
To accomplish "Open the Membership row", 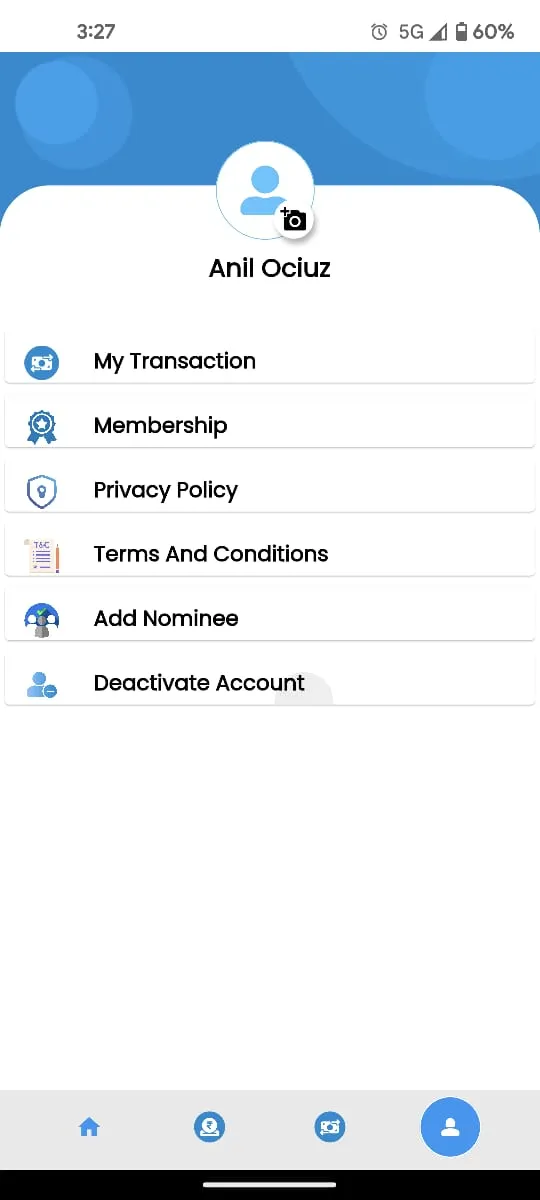I will [x=270, y=426].
